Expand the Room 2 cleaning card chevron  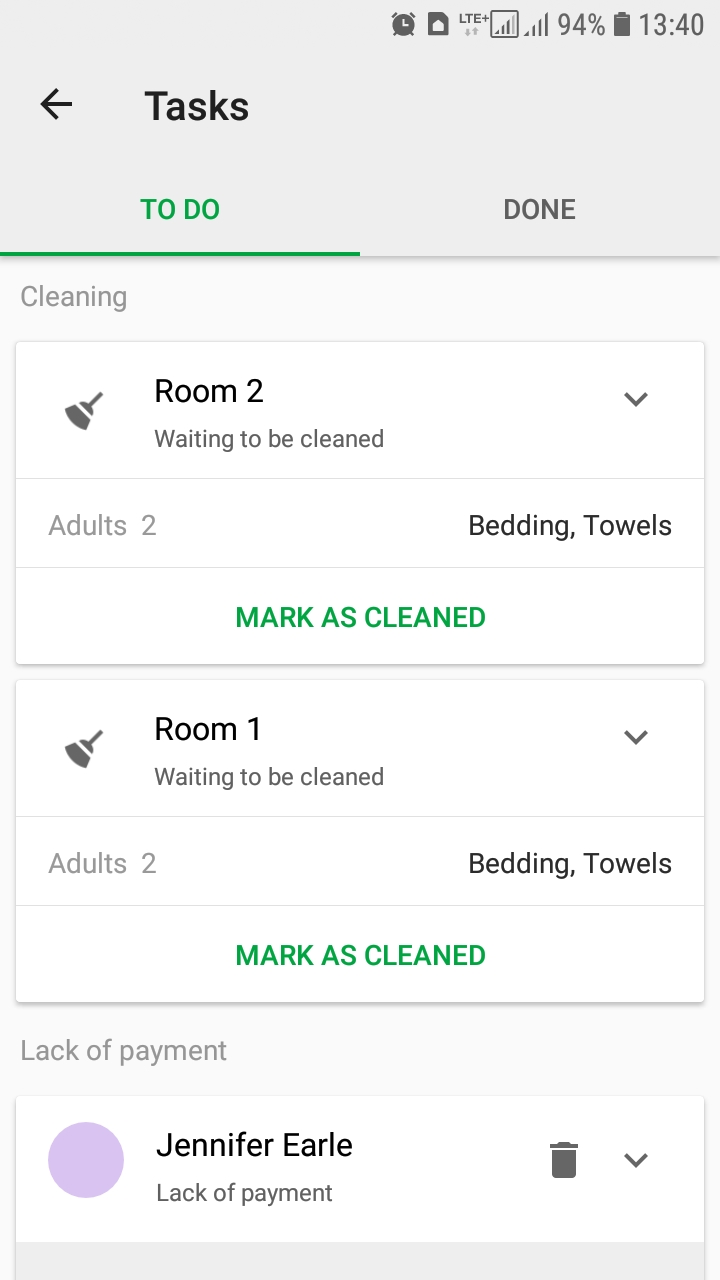[x=636, y=399]
